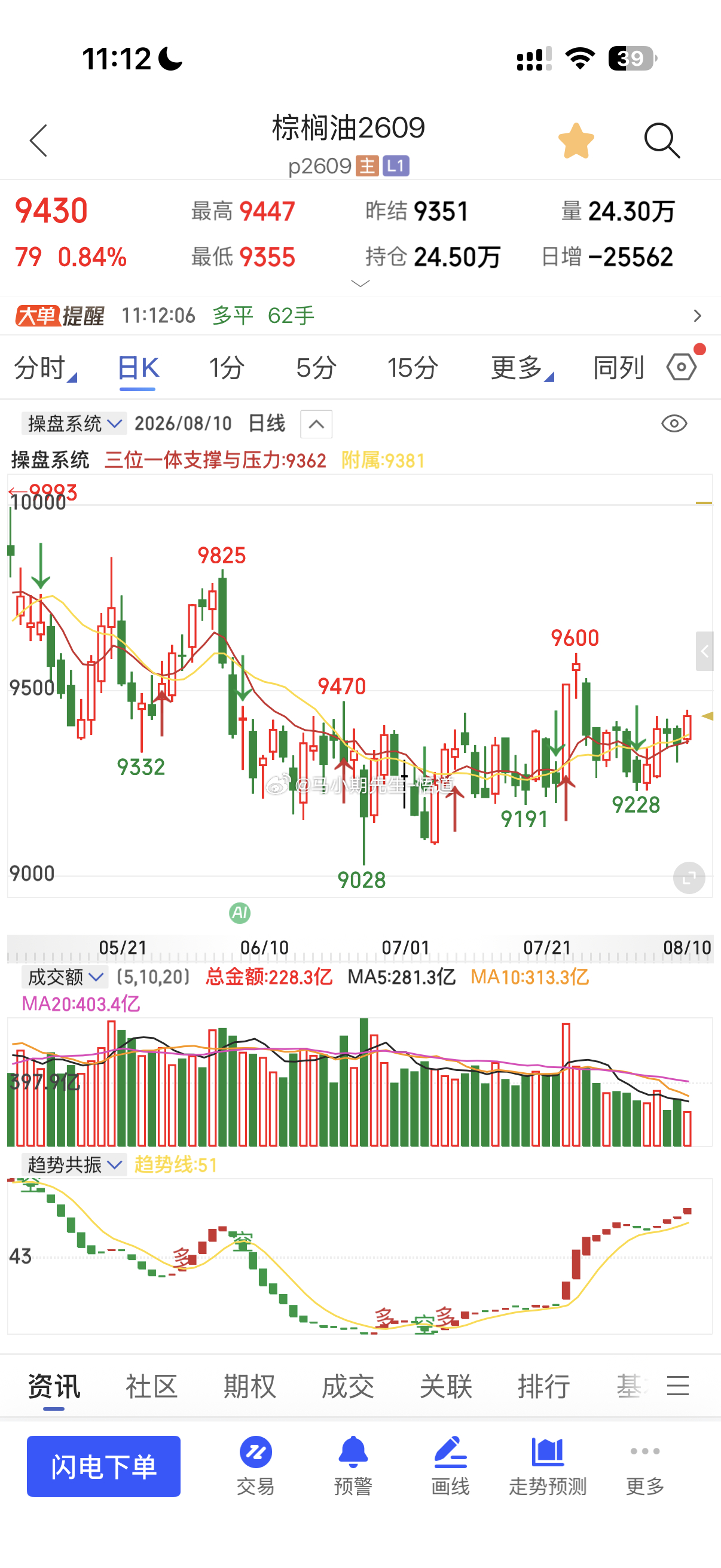Image resolution: width=721 pixels, height=1568 pixels.
Task: Open the 预警 alert bell
Action: (353, 1466)
